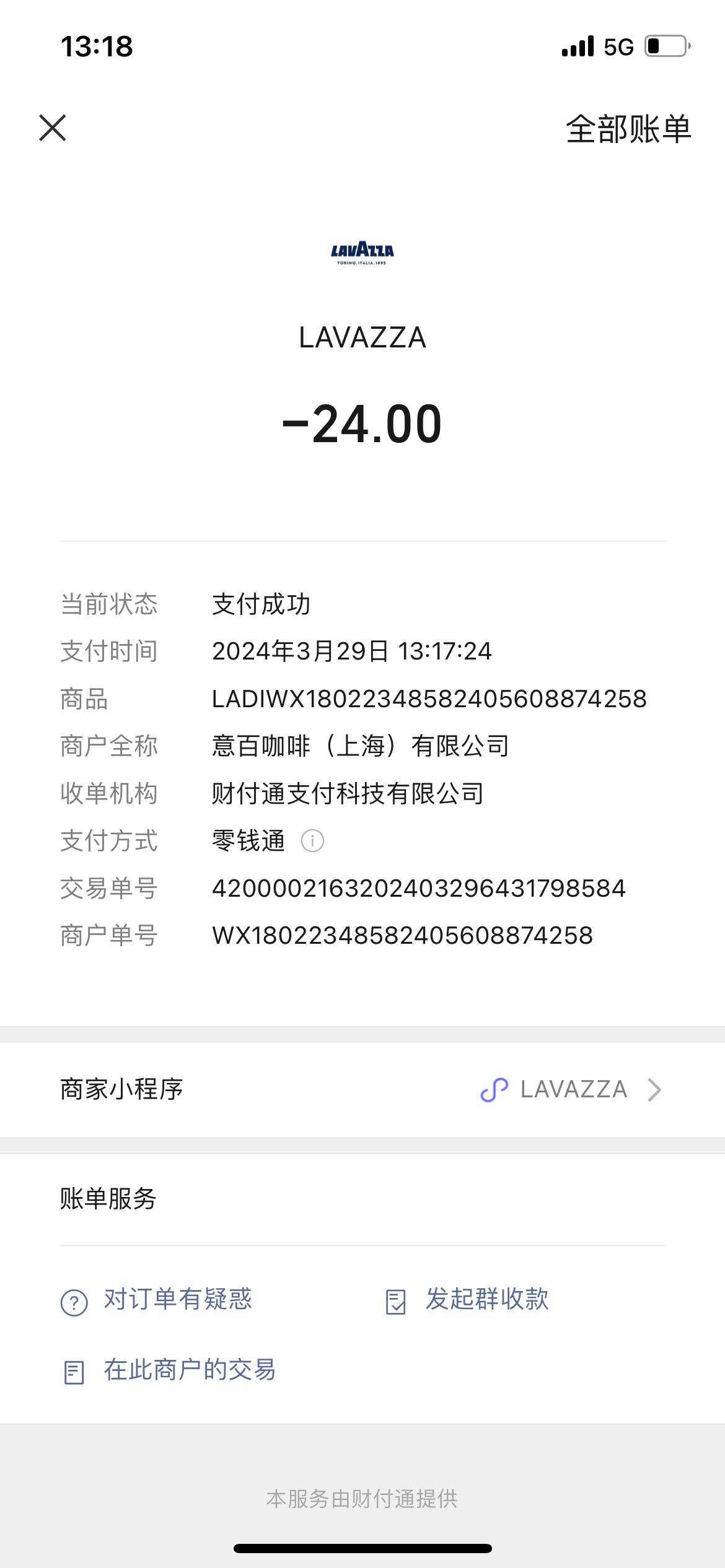The height and width of the screenshot is (1568, 725).
Task: View 在此商户的交易 transactions with this merchant
Action: click(x=169, y=1370)
